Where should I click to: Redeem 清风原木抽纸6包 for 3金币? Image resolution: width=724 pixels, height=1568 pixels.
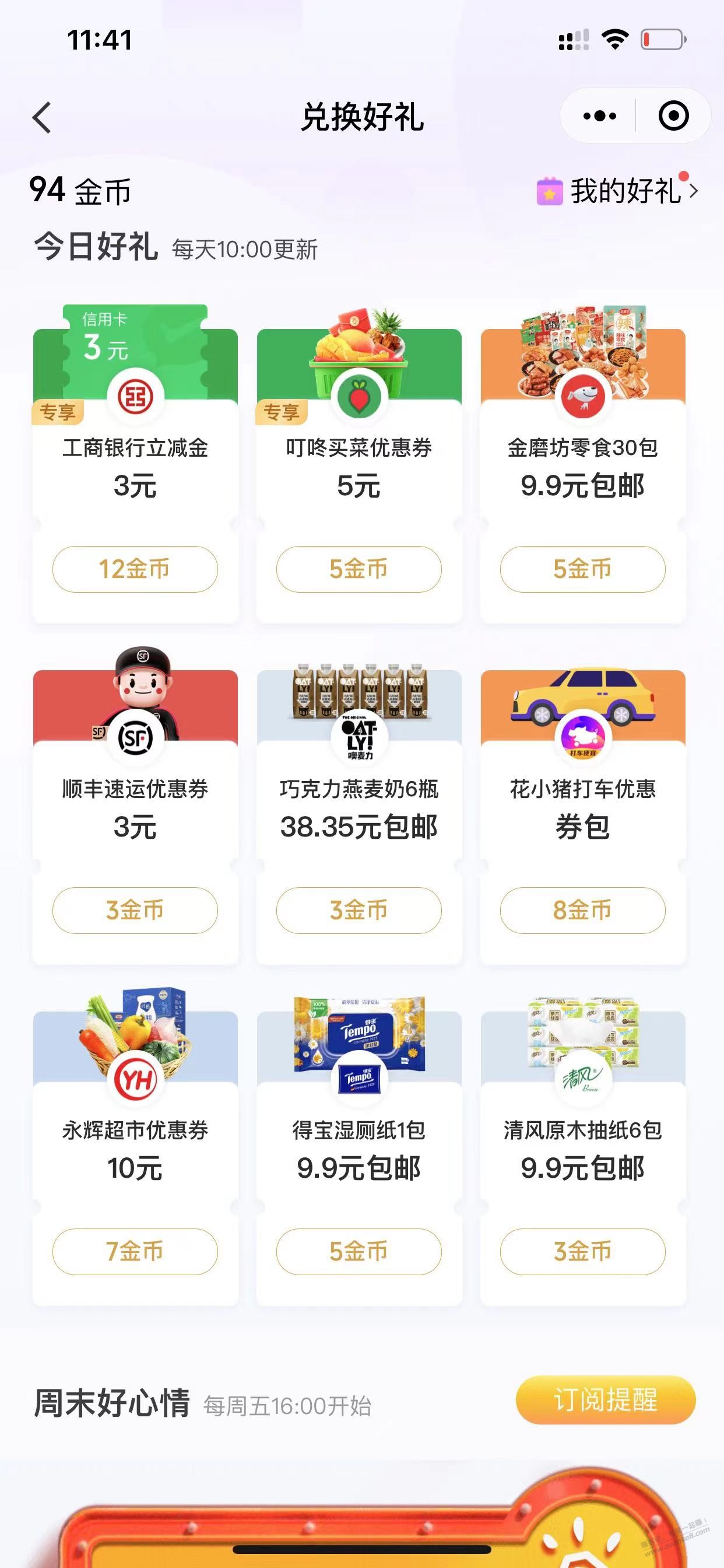(x=582, y=1251)
